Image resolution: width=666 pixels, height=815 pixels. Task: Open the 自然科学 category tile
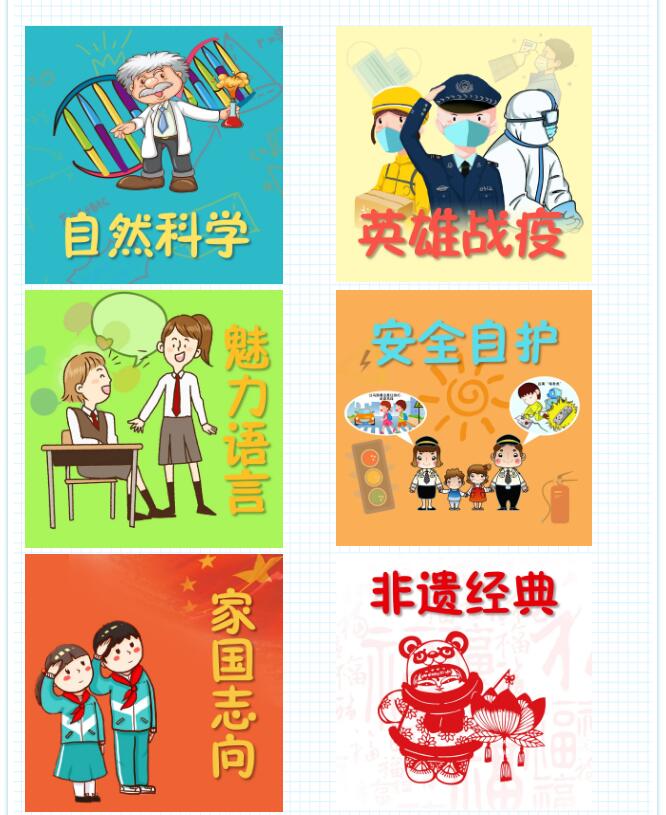pos(154,155)
